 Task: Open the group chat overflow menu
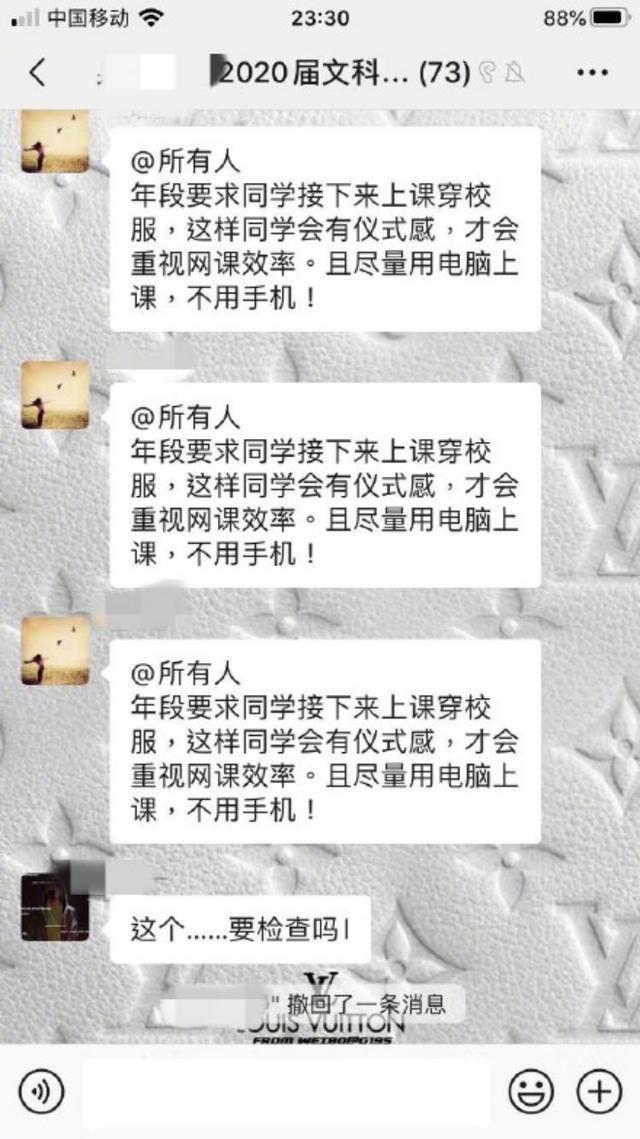point(592,72)
